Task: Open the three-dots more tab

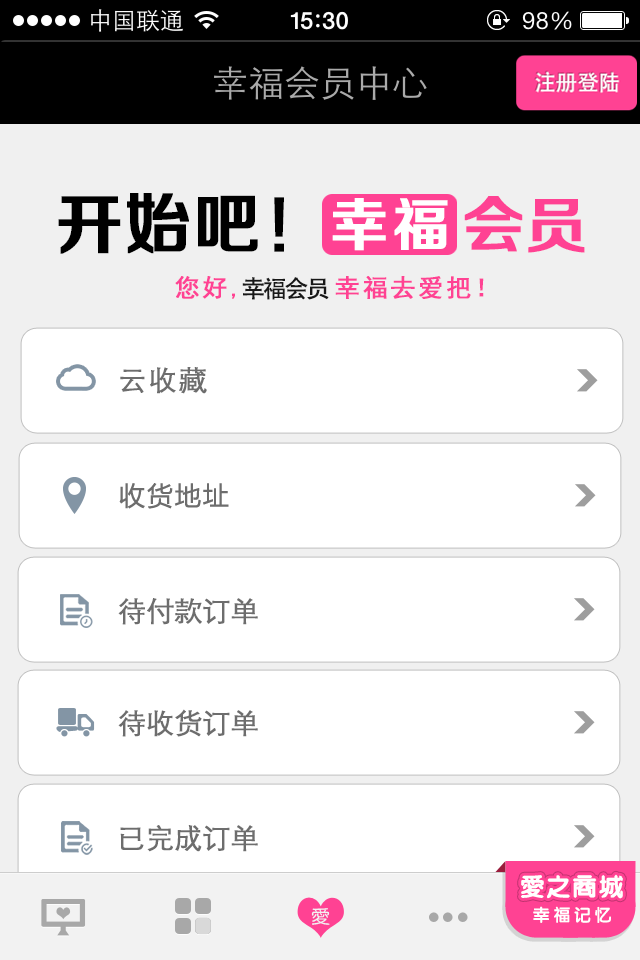Action: (x=447, y=917)
